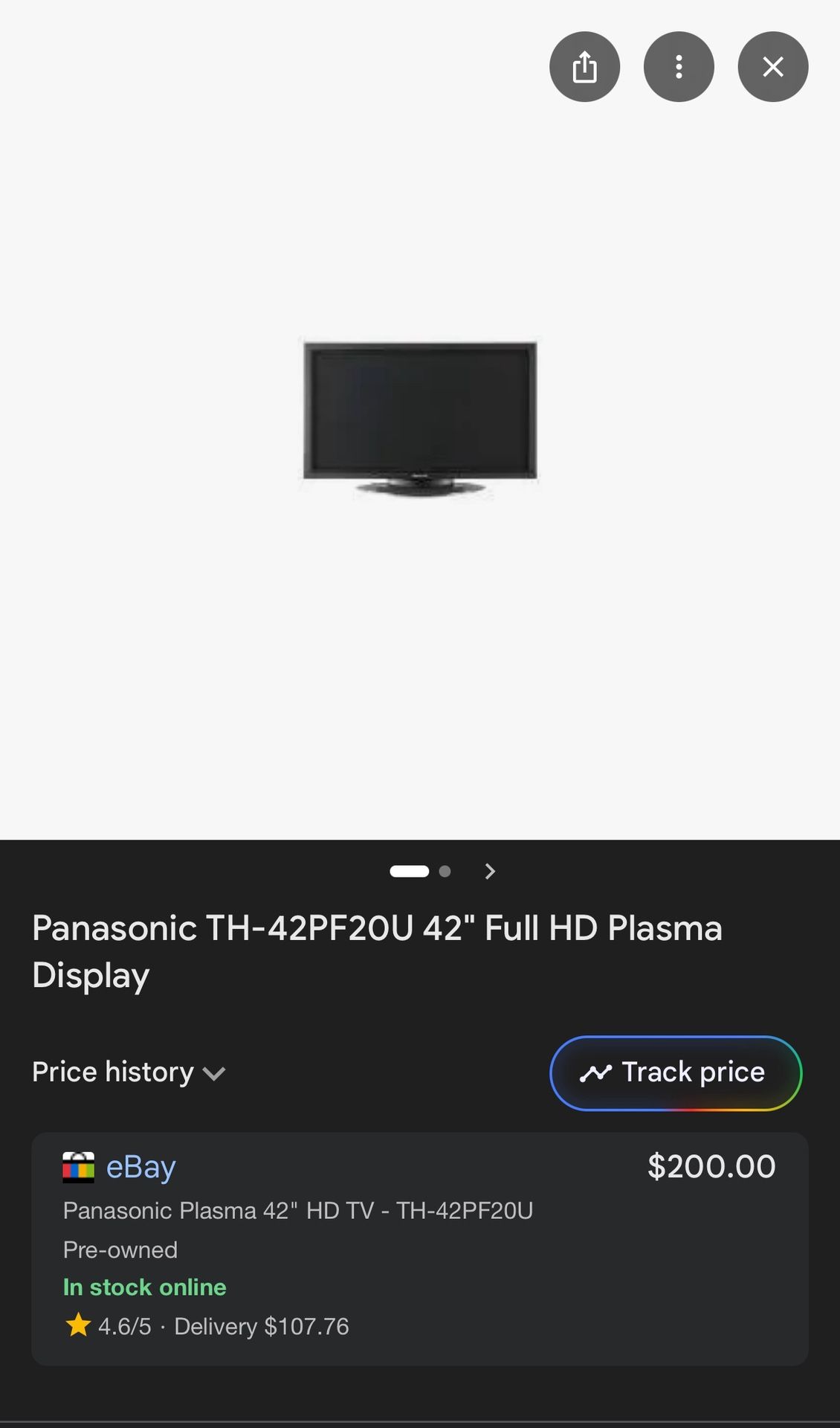Tap the yellow star rating icon
This screenshot has width=840, height=1428.
point(77,1325)
